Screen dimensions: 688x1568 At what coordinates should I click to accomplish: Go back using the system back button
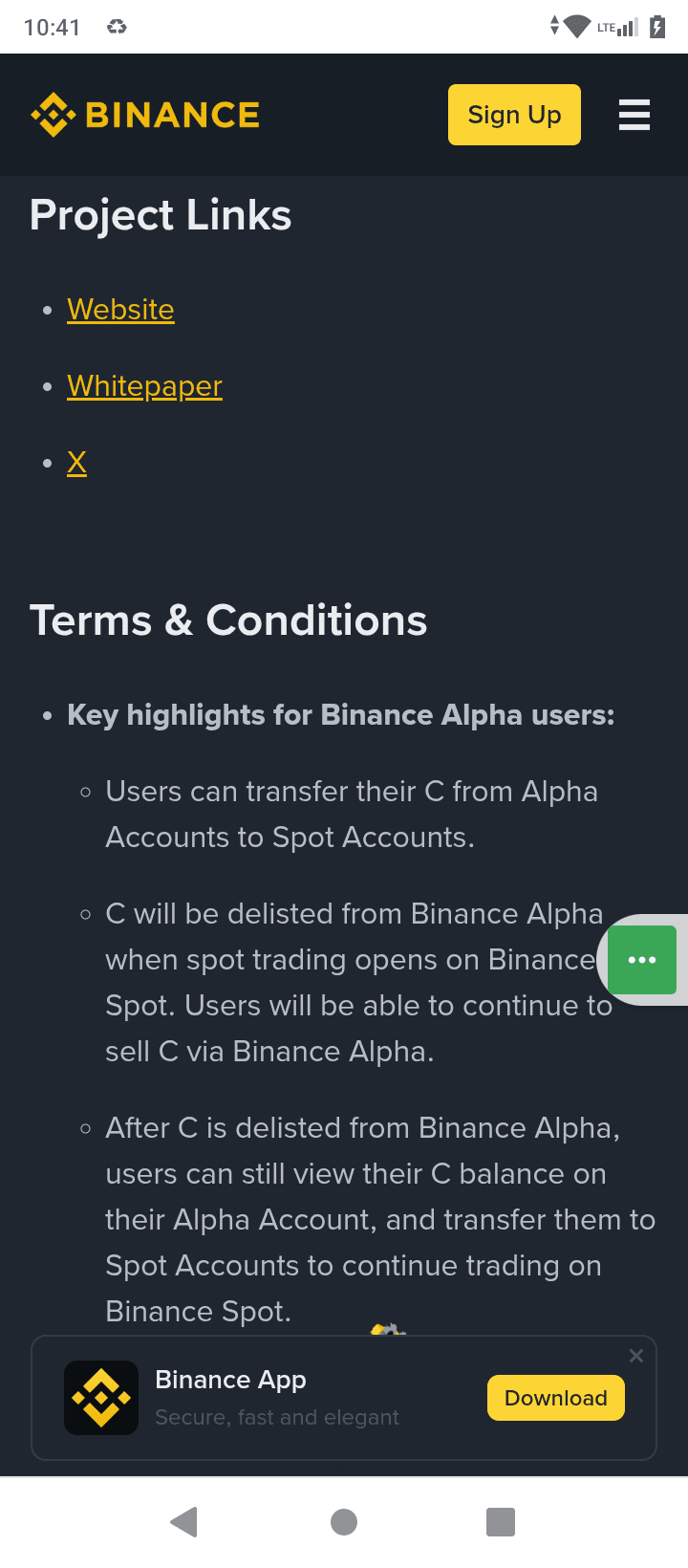tap(183, 1521)
